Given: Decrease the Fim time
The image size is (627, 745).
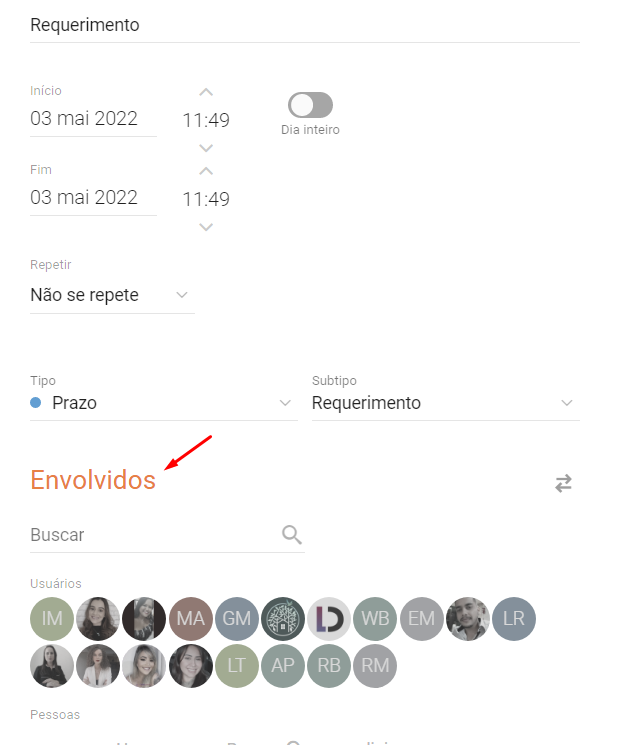Looking at the screenshot, I should [x=206, y=227].
